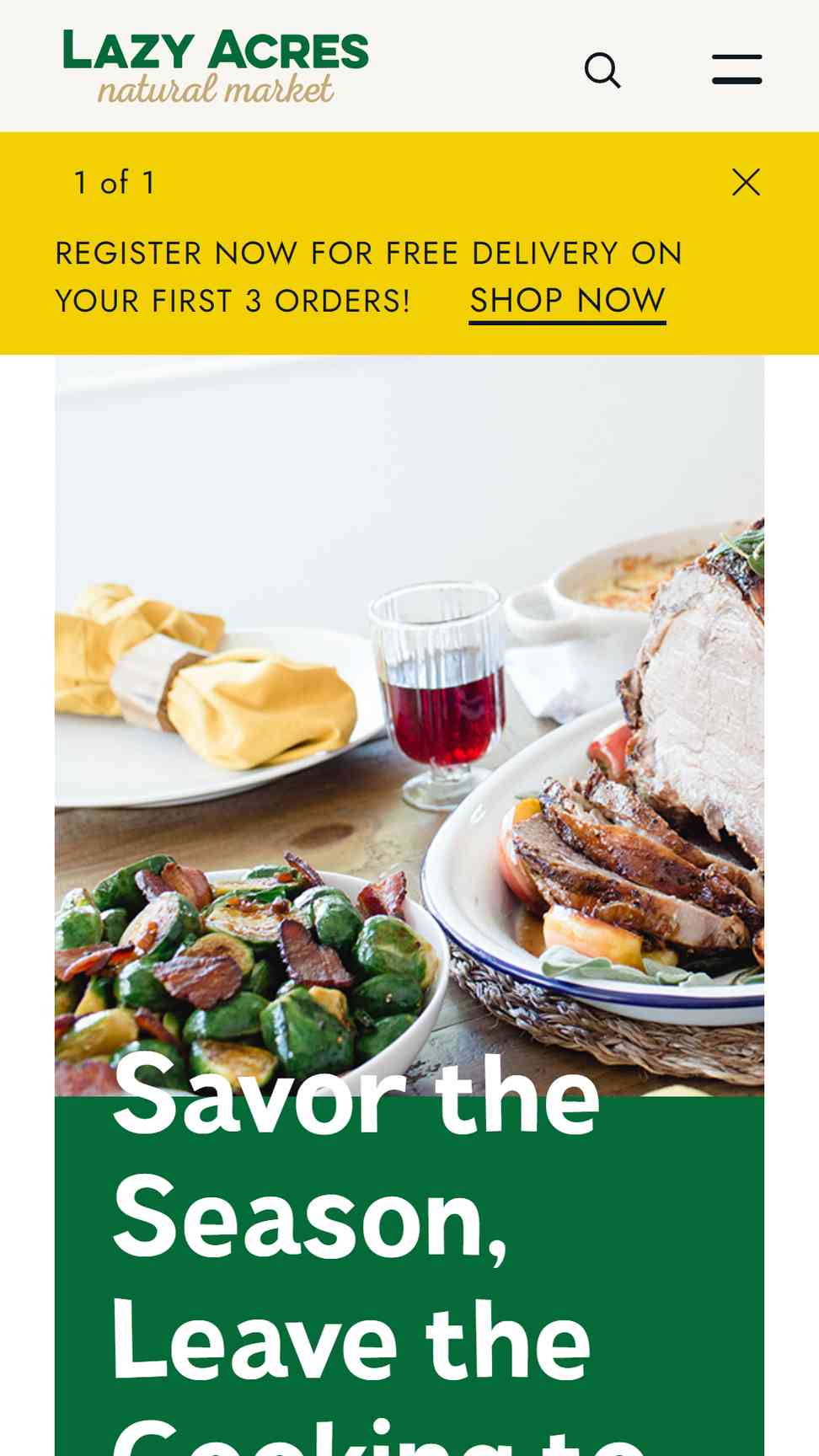Follow the Shop Now link
This screenshot has width=819, height=1456.
point(568,302)
